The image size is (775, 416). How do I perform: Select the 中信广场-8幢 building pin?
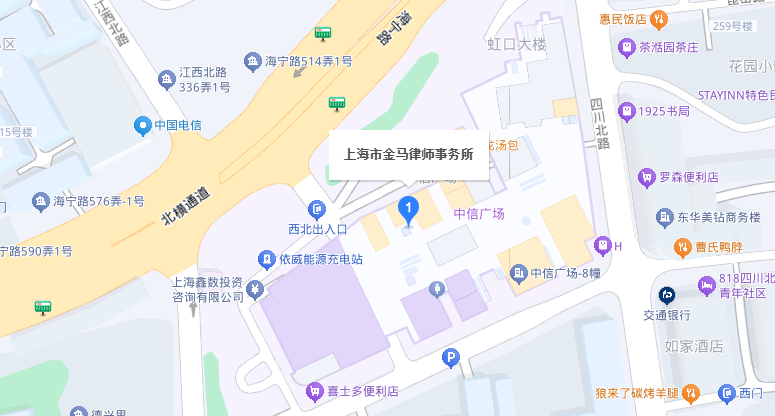pyautogui.click(x=518, y=274)
